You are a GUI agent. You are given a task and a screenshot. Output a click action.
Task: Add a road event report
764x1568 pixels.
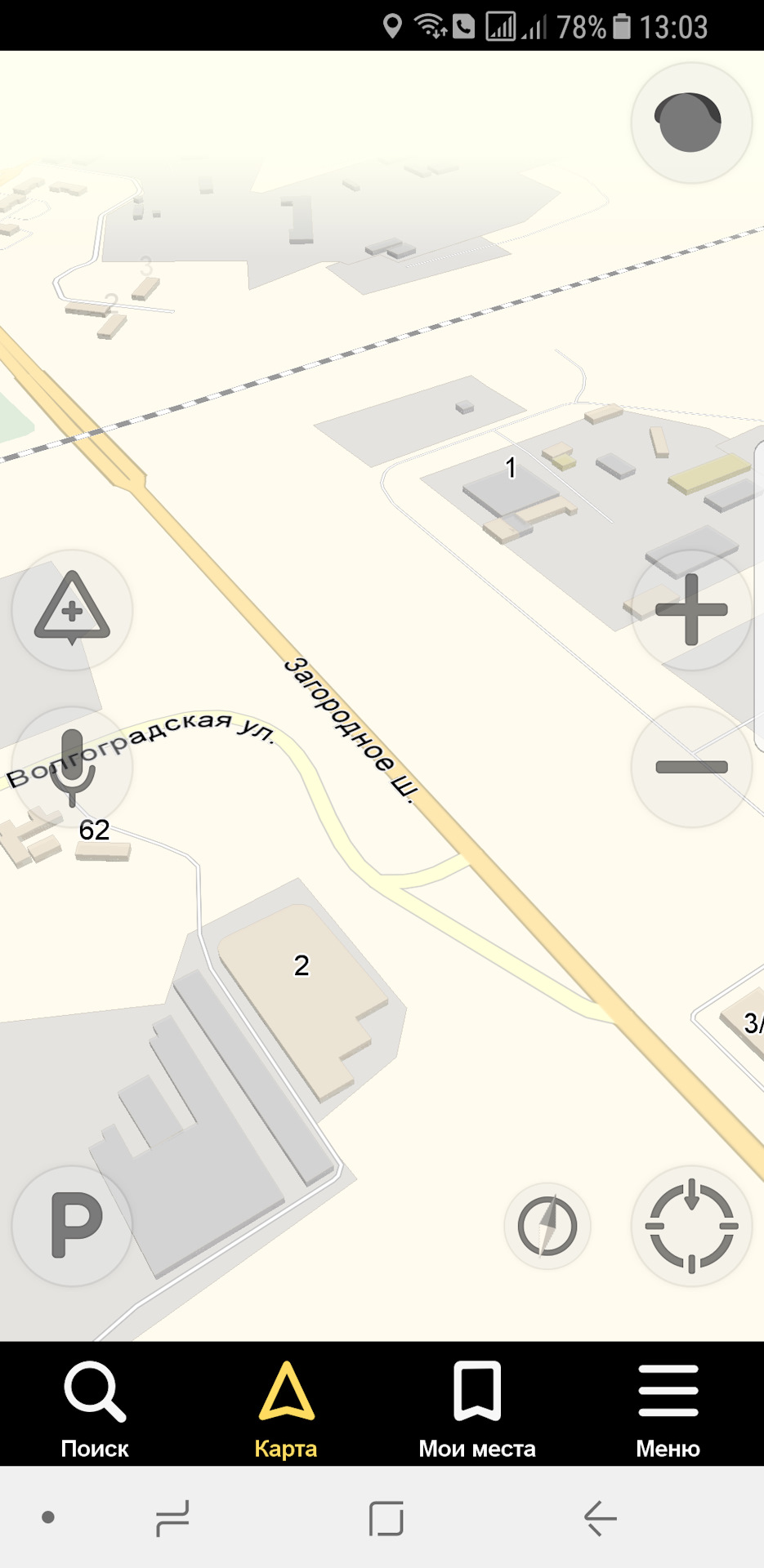coord(72,609)
